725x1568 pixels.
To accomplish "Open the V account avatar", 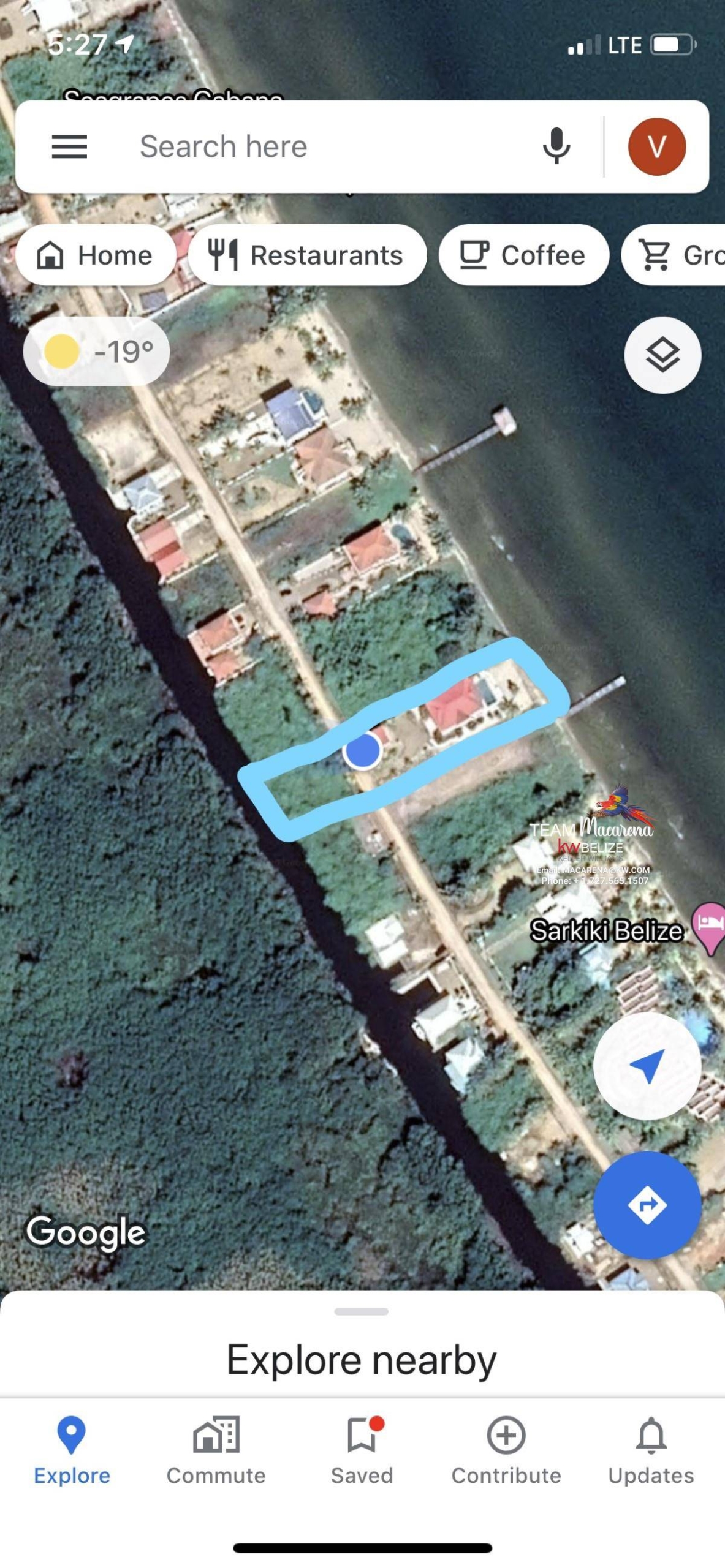I will pyautogui.click(x=657, y=147).
